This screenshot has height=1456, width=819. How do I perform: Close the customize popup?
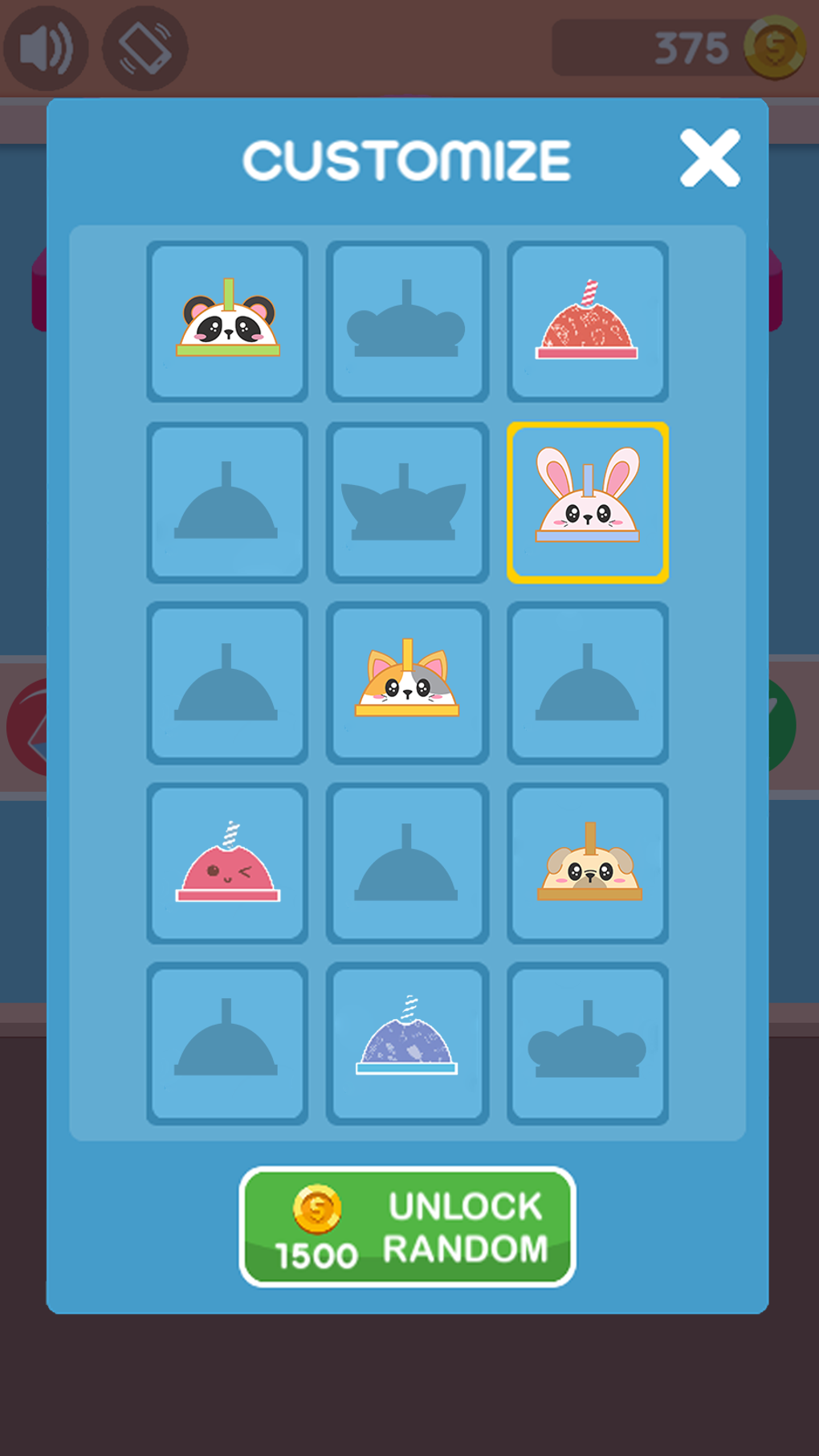[709, 158]
